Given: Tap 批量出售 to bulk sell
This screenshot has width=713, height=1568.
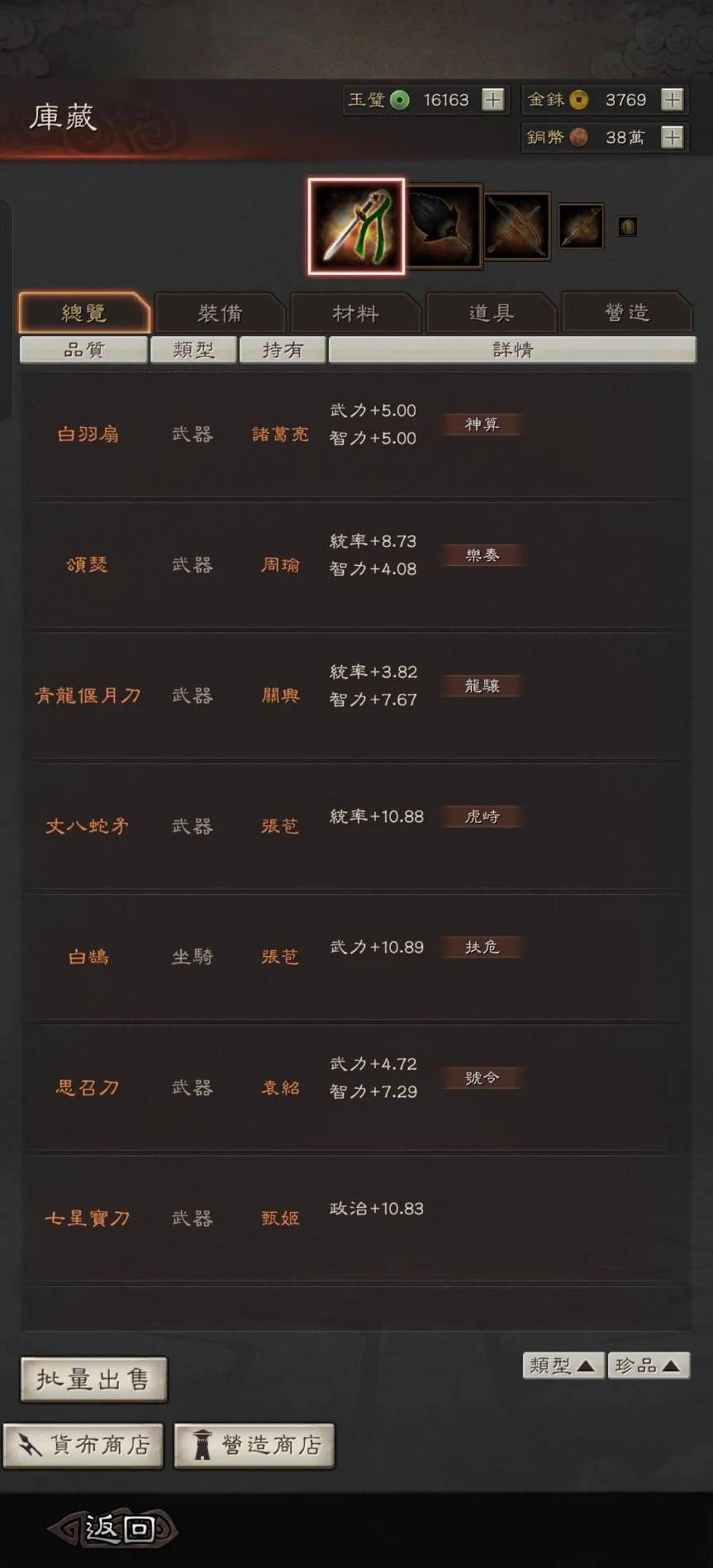Looking at the screenshot, I should [x=93, y=1379].
